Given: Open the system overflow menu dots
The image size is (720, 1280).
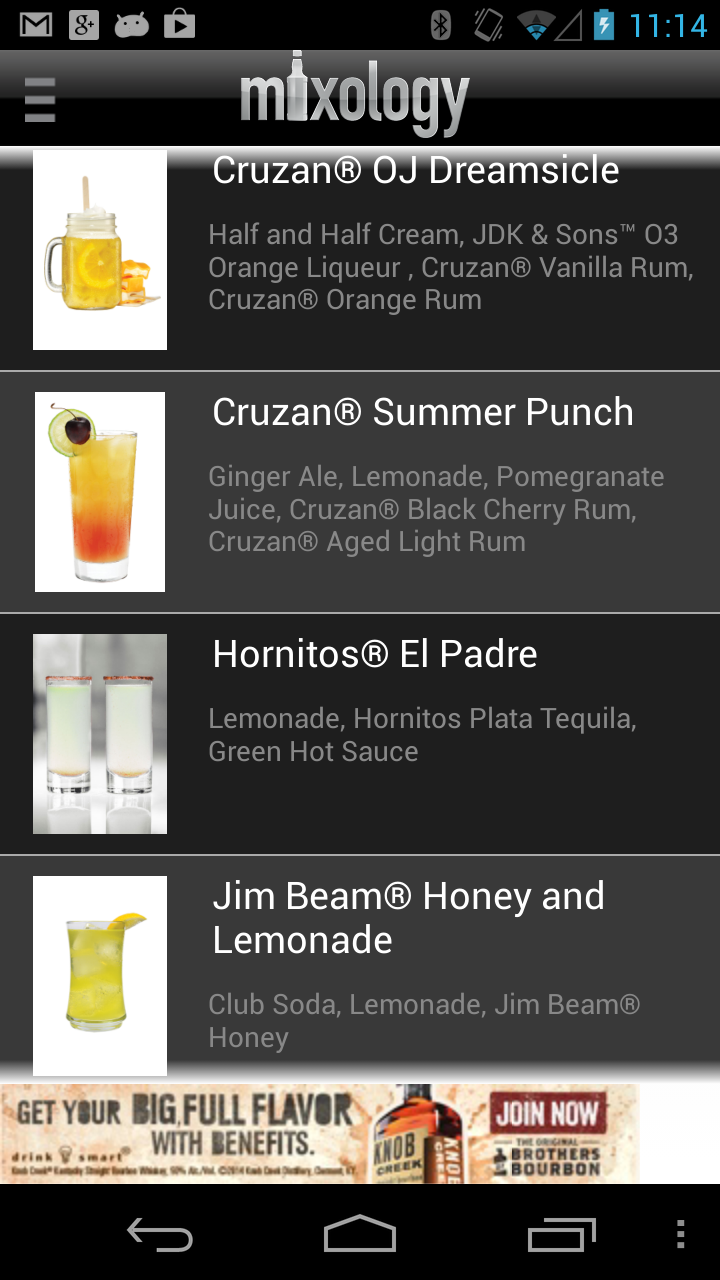Looking at the screenshot, I should coord(680,1236).
